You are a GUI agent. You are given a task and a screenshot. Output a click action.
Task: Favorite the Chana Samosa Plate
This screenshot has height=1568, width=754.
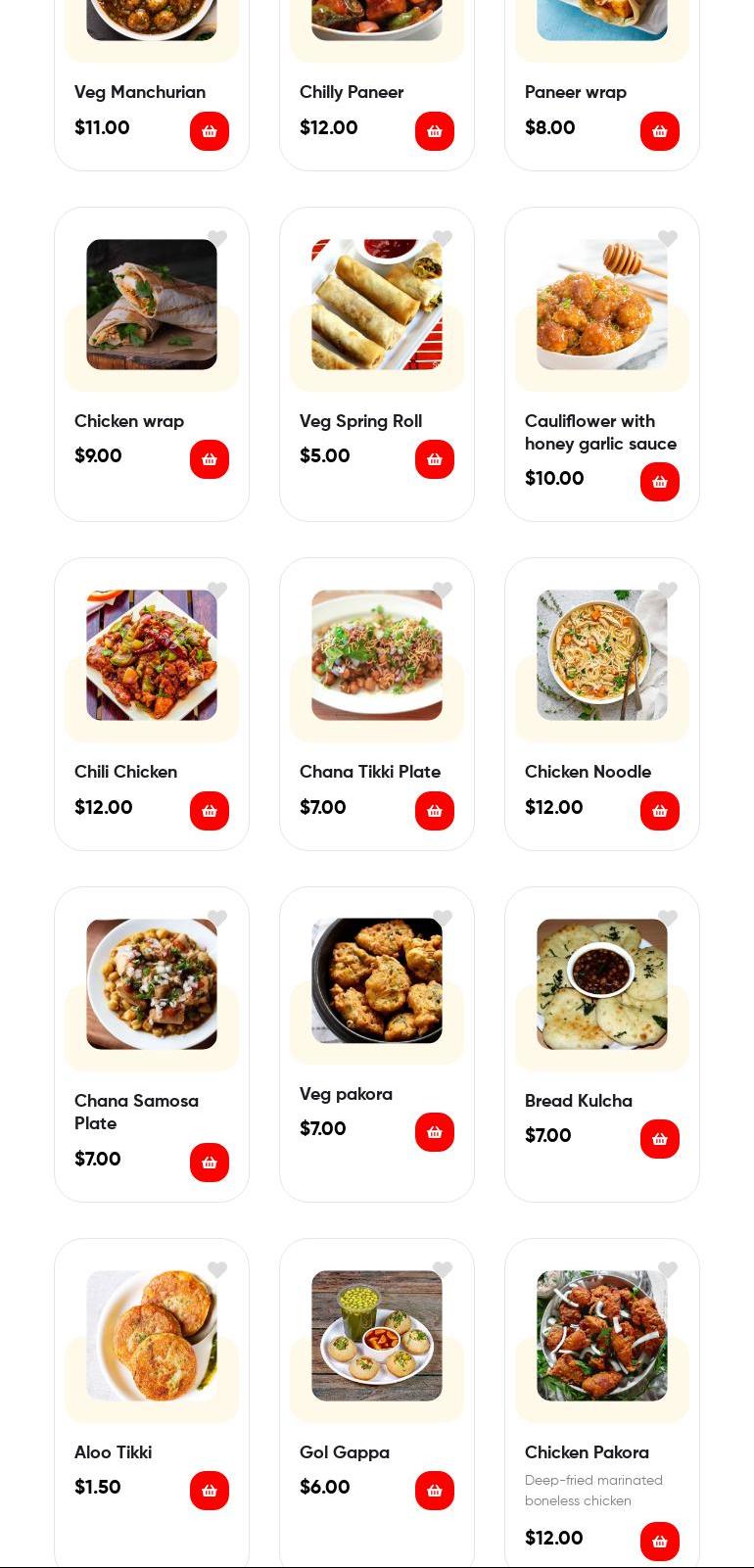tap(217, 918)
